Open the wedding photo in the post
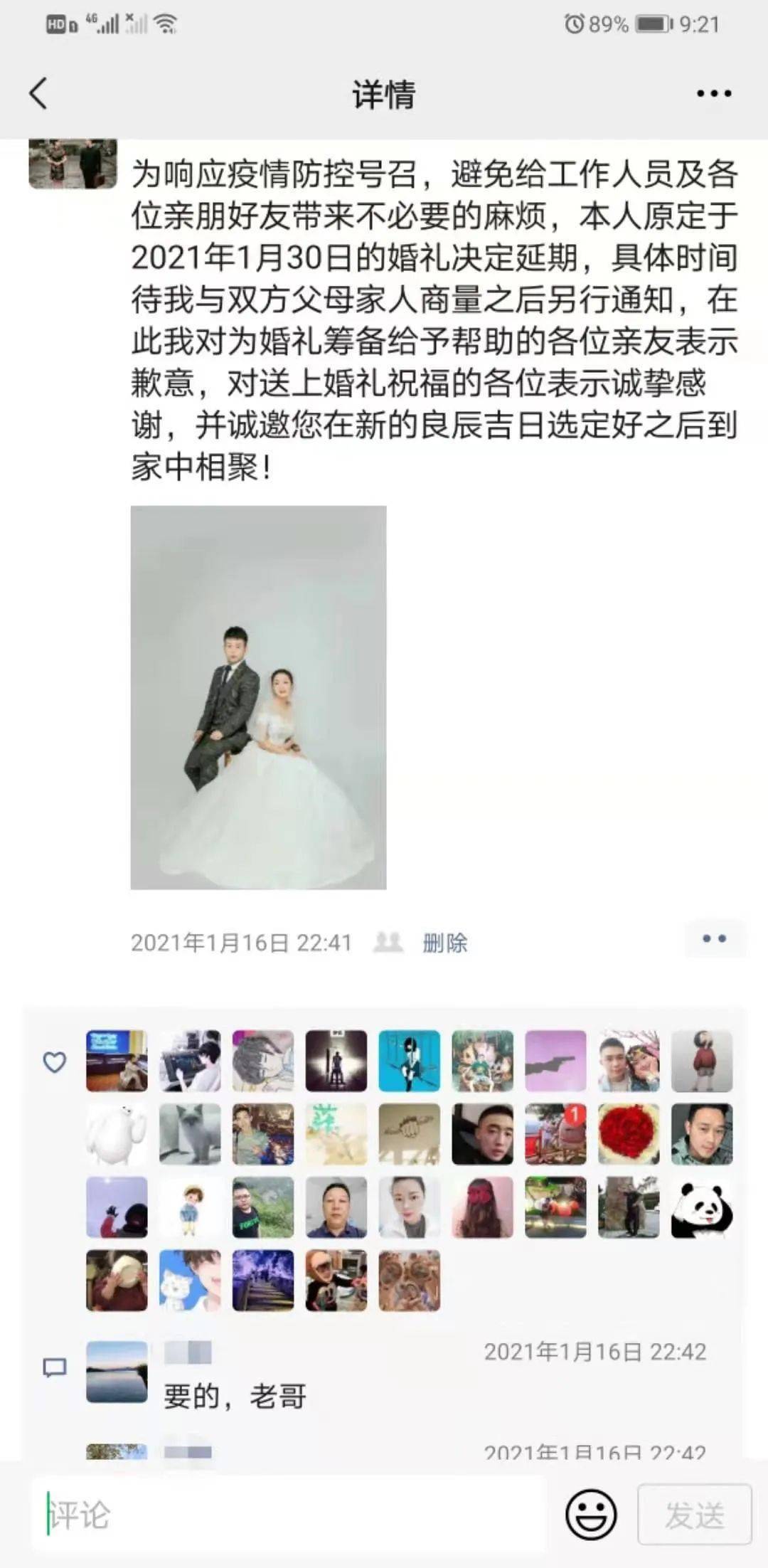 tap(258, 697)
